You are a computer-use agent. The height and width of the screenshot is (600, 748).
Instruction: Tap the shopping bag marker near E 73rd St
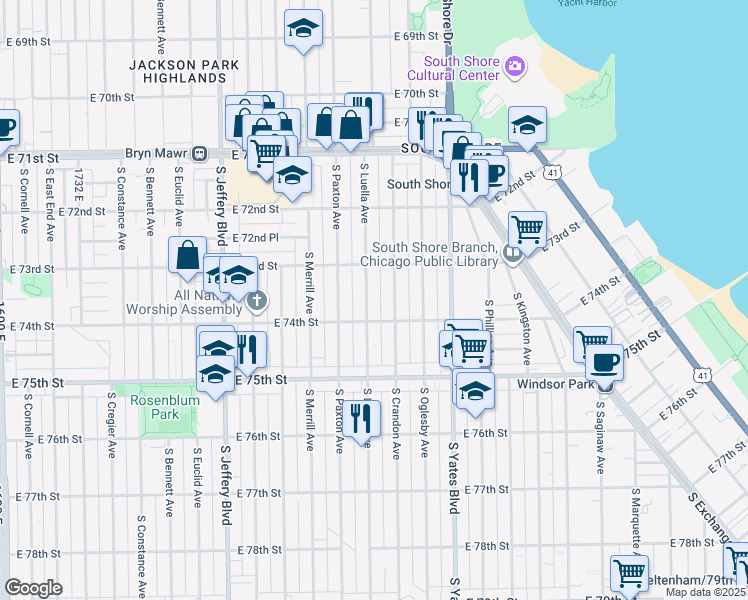(x=187, y=255)
